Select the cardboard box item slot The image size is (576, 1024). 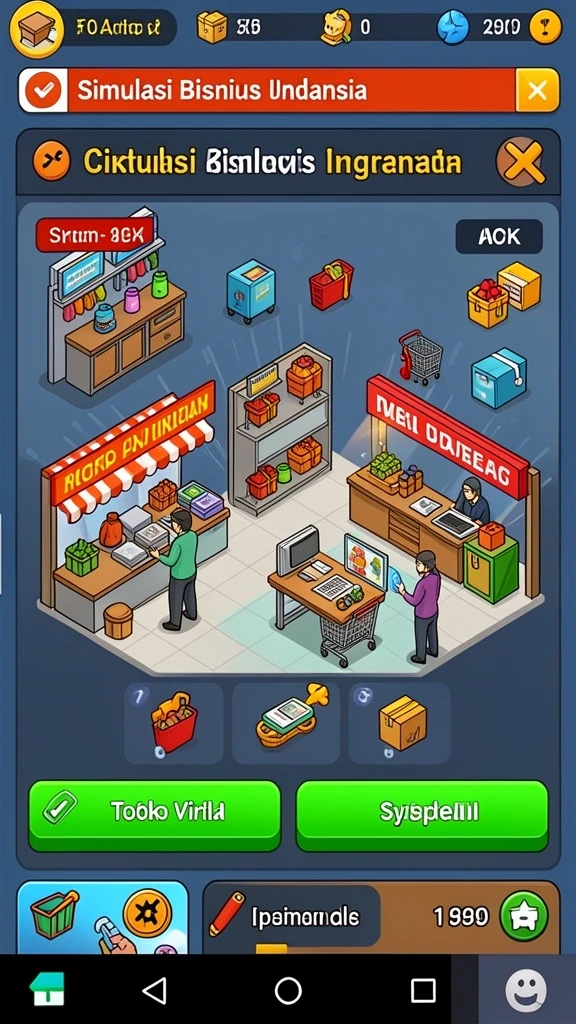coord(400,724)
